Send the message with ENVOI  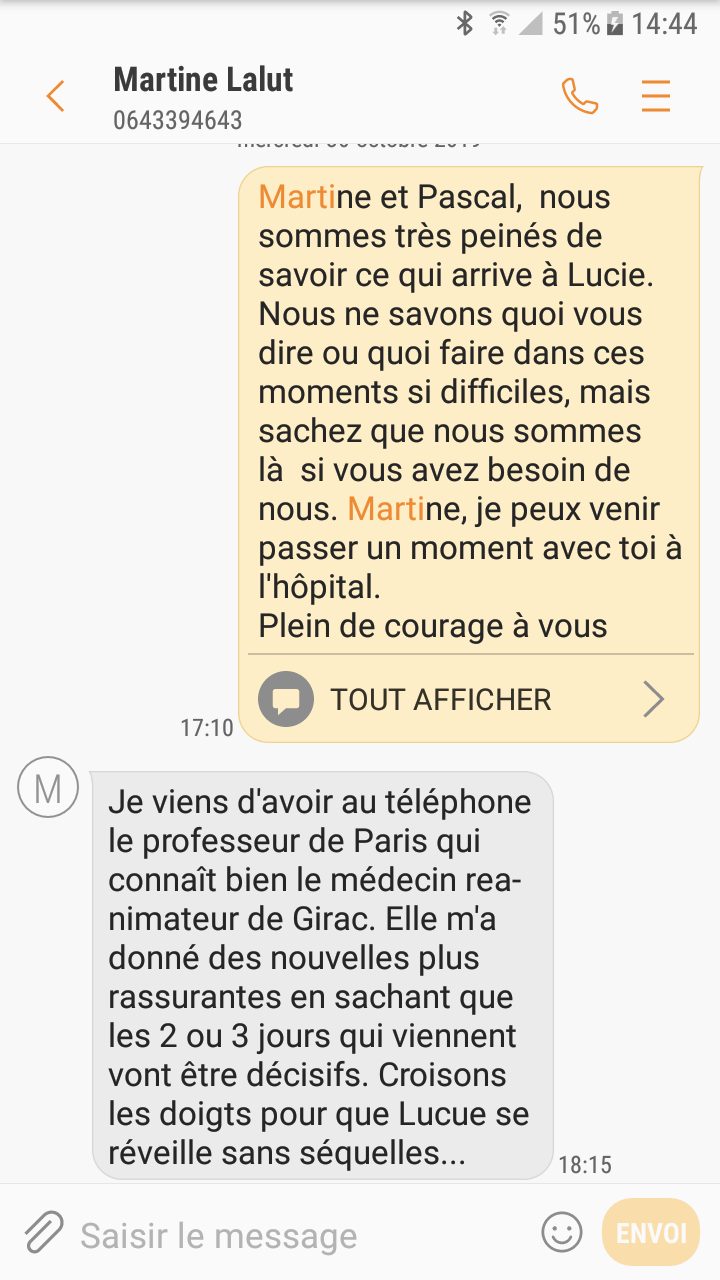coord(651,1232)
